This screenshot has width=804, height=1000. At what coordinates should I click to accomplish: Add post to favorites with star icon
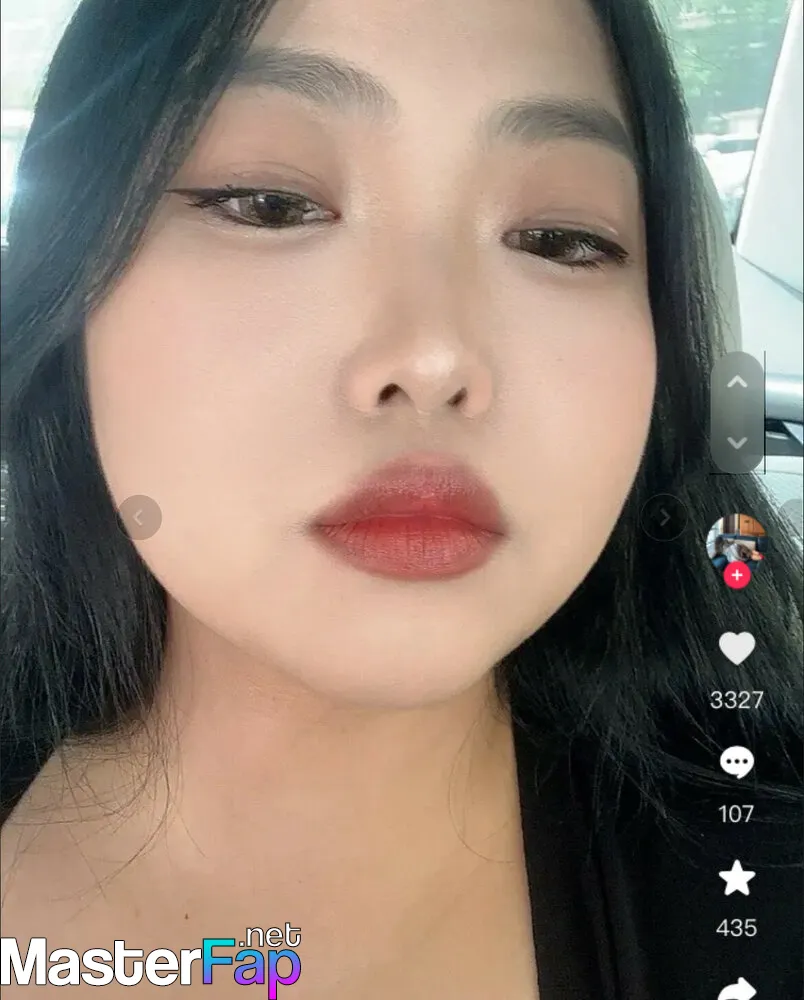(x=737, y=878)
